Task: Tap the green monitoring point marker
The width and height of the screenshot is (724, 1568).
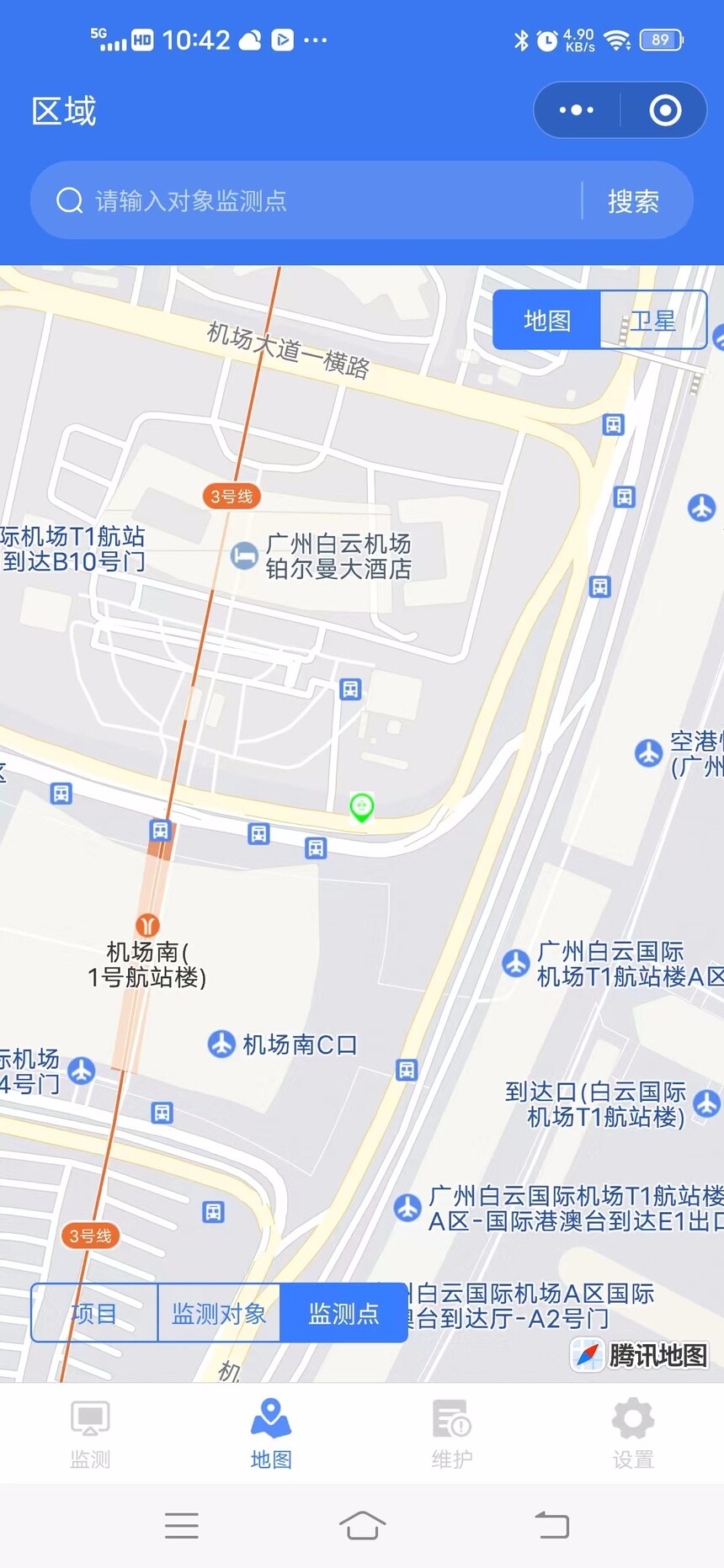Action: pyautogui.click(x=362, y=807)
